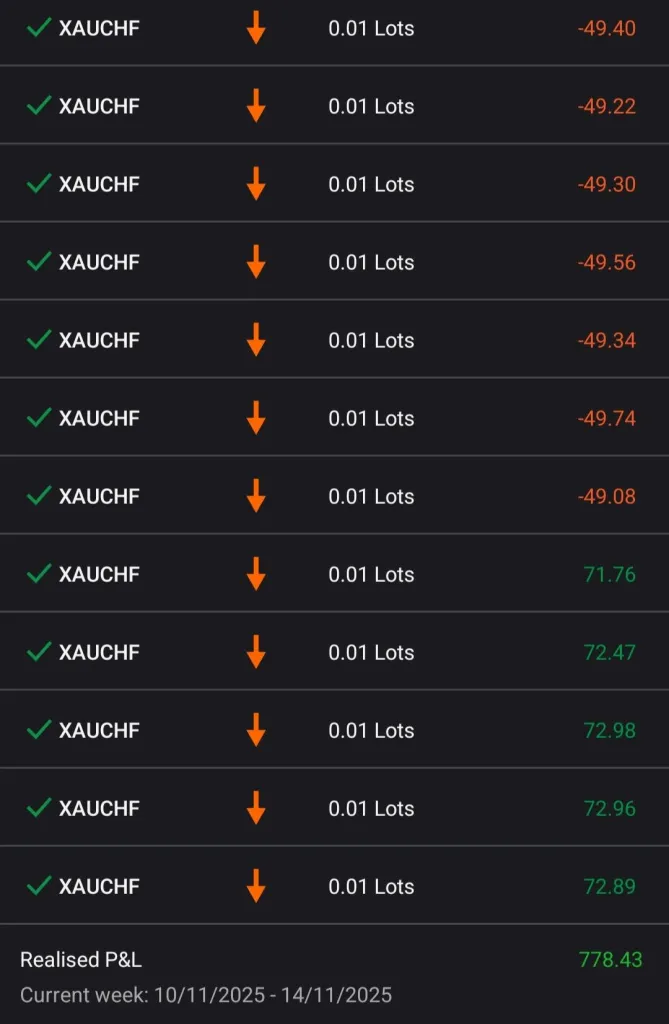Show the XAUCHF trade that lost -49.74

pyautogui.click(x=334, y=418)
